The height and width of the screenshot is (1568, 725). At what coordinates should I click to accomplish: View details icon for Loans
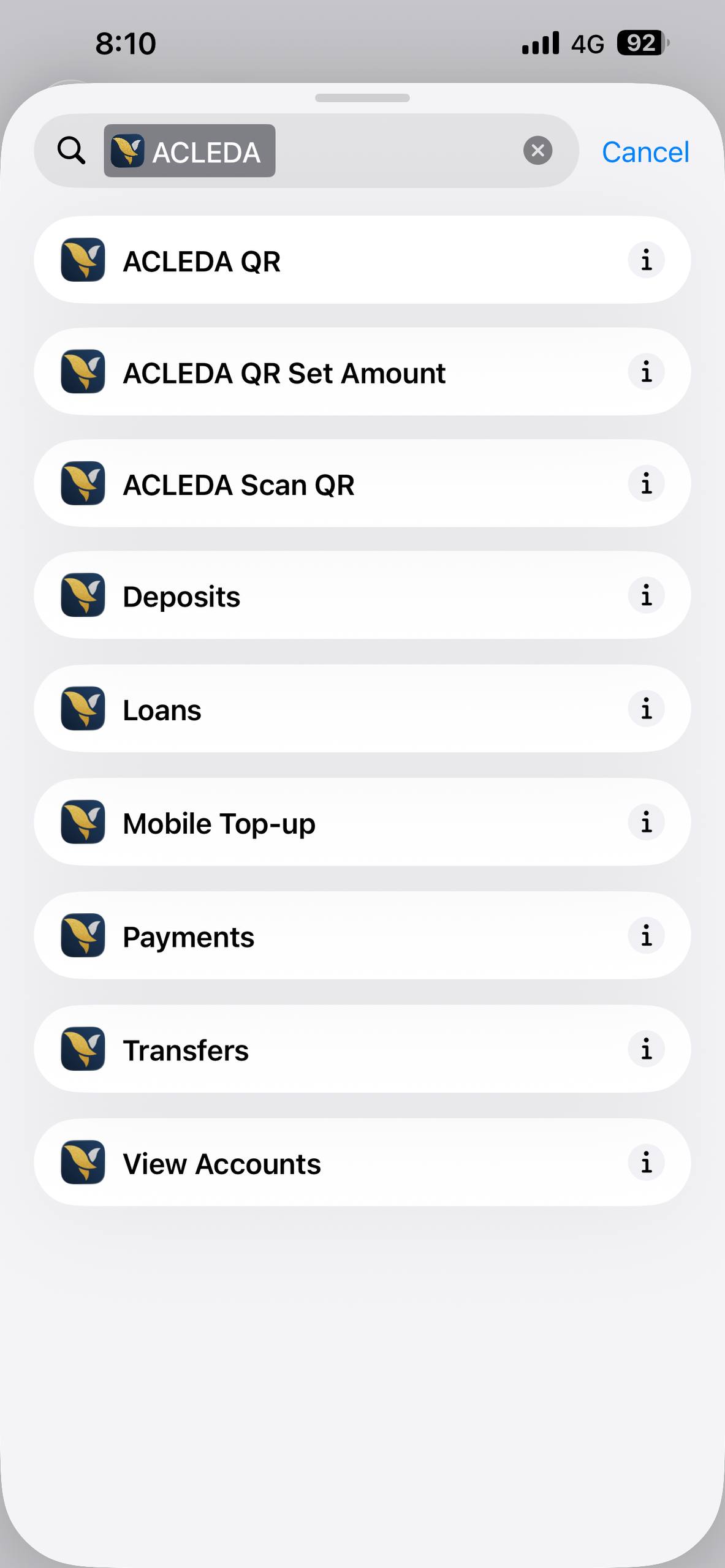(x=646, y=709)
